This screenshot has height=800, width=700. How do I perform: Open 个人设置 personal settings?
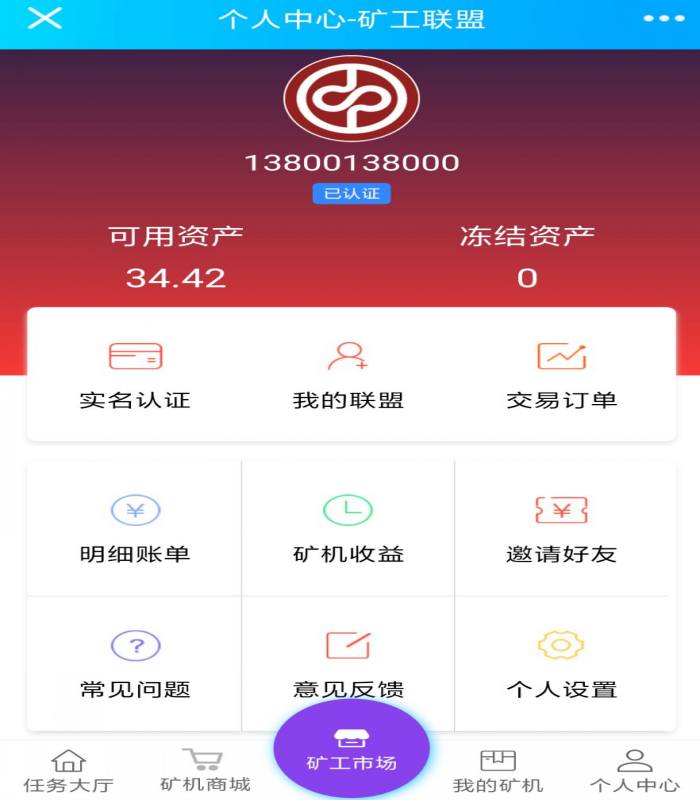click(x=561, y=664)
